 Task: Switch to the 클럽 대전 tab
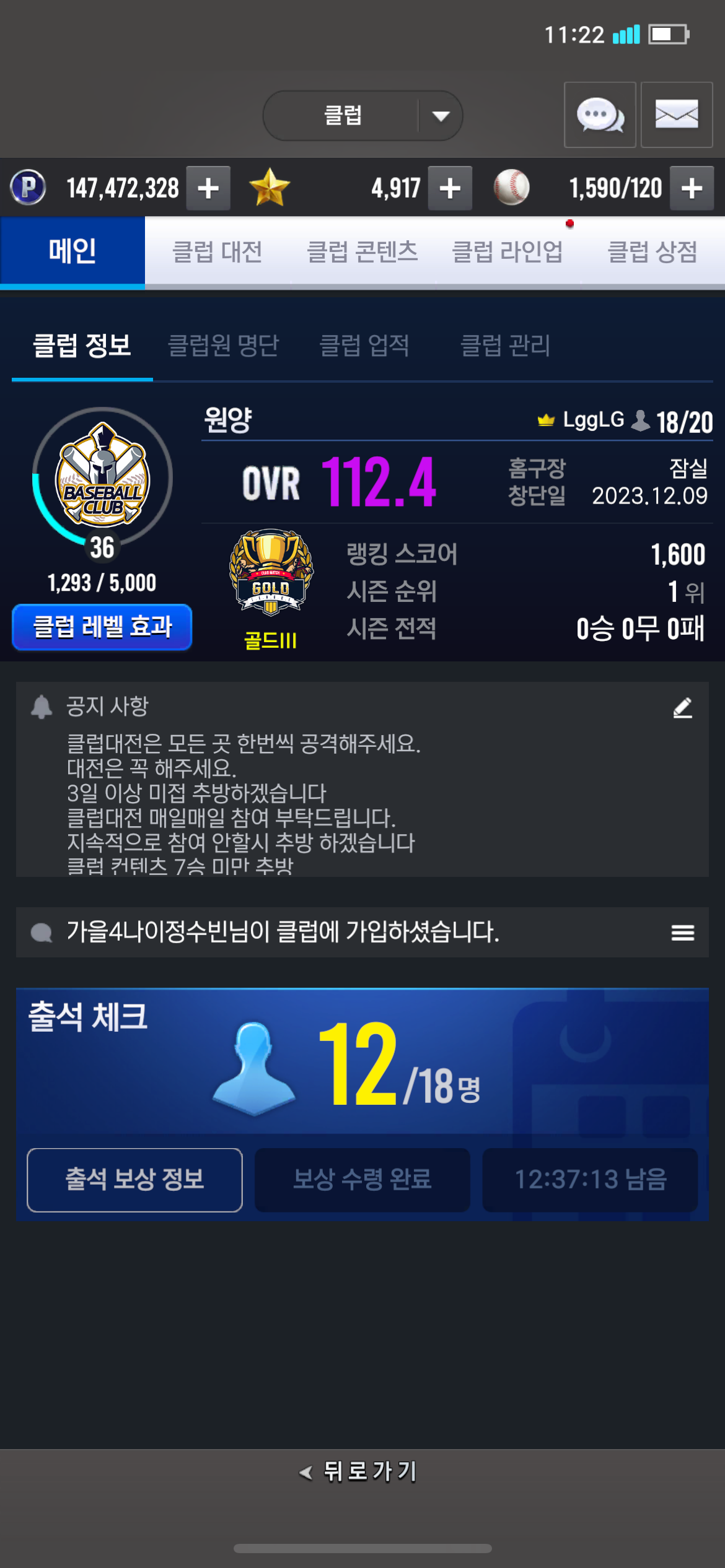click(217, 252)
